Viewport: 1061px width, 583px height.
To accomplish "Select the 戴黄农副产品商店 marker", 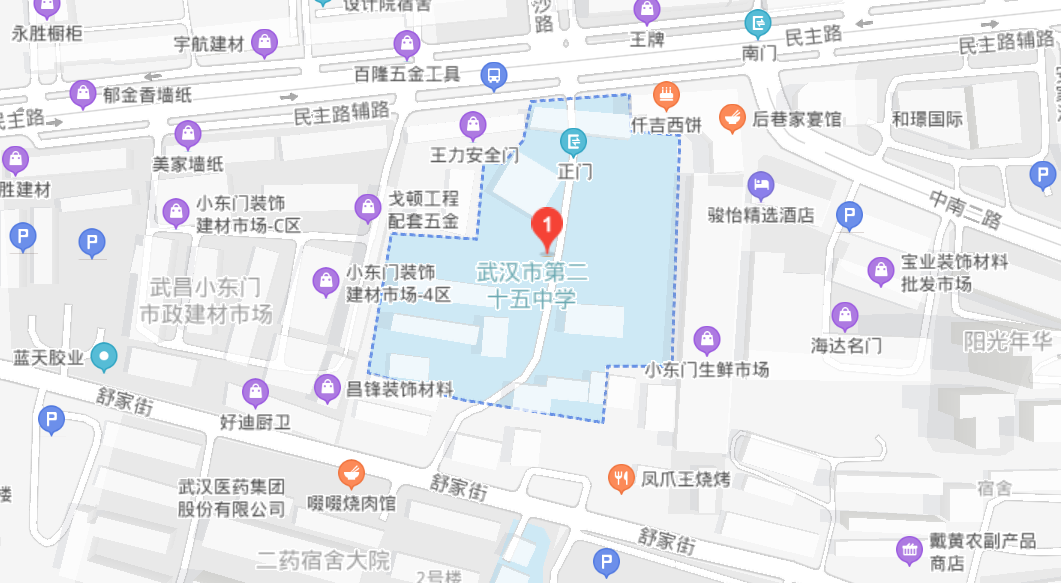I will 909,548.
